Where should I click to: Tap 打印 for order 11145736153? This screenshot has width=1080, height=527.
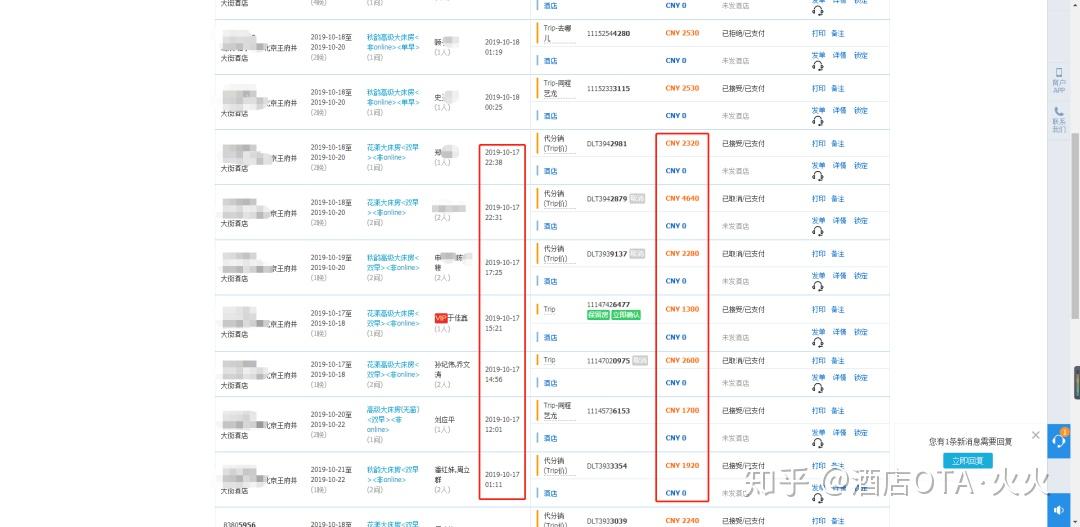pyautogui.click(x=818, y=410)
